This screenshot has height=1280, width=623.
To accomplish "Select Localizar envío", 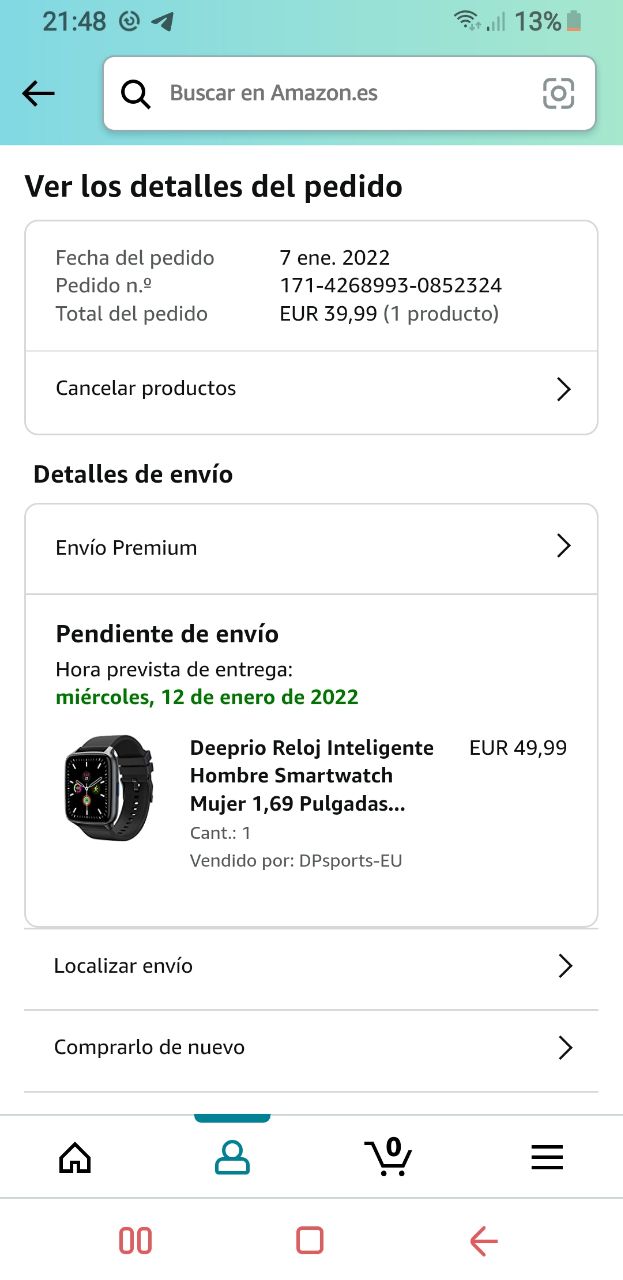I will coord(311,966).
